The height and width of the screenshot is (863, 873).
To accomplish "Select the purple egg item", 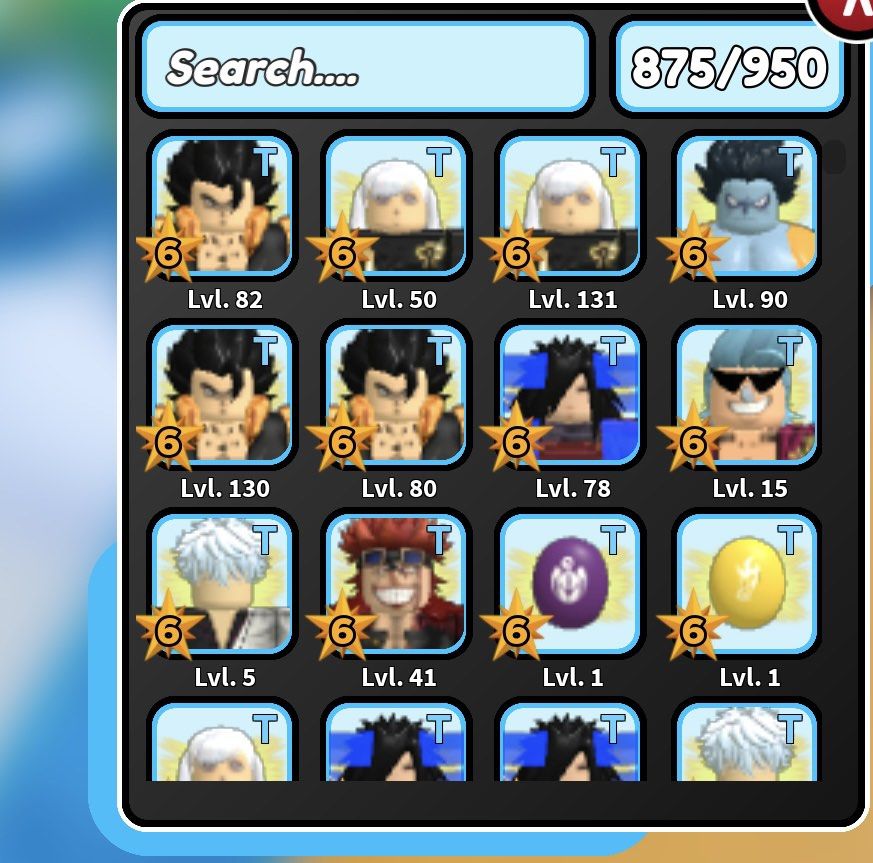I will point(572,585).
